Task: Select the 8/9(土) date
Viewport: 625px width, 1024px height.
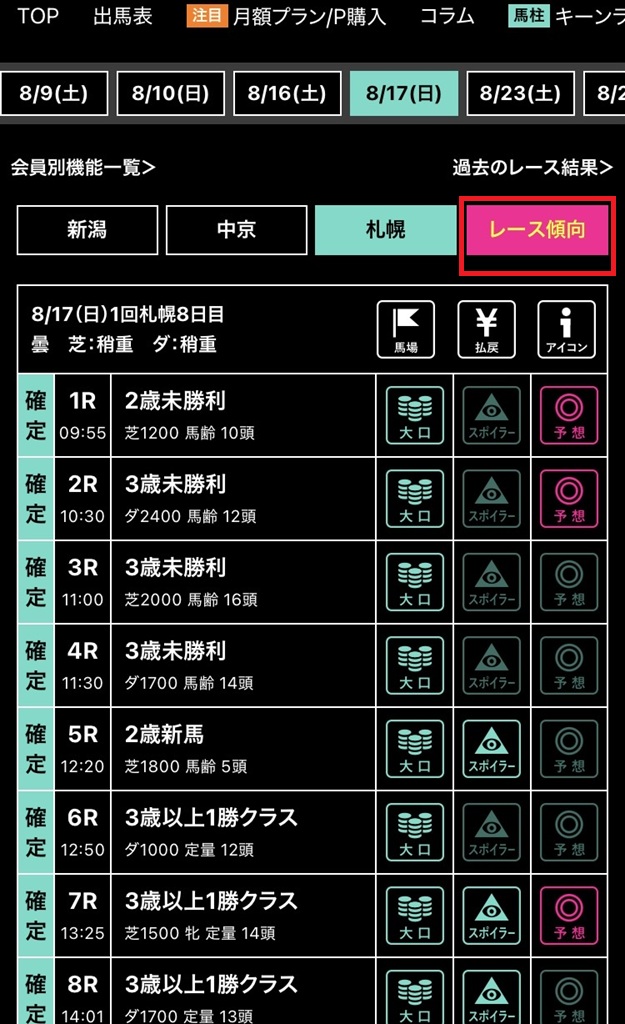Action: point(54,94)
